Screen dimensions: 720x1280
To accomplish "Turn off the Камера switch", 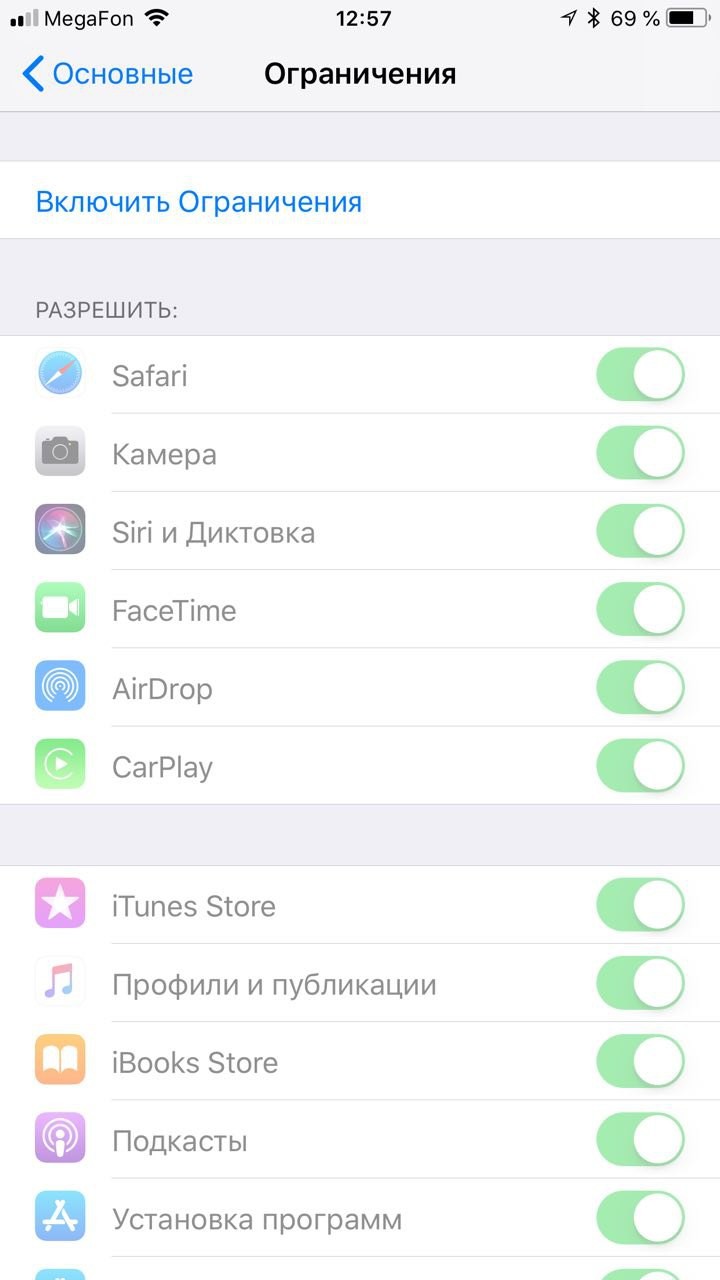I will (x=640, y=452).
